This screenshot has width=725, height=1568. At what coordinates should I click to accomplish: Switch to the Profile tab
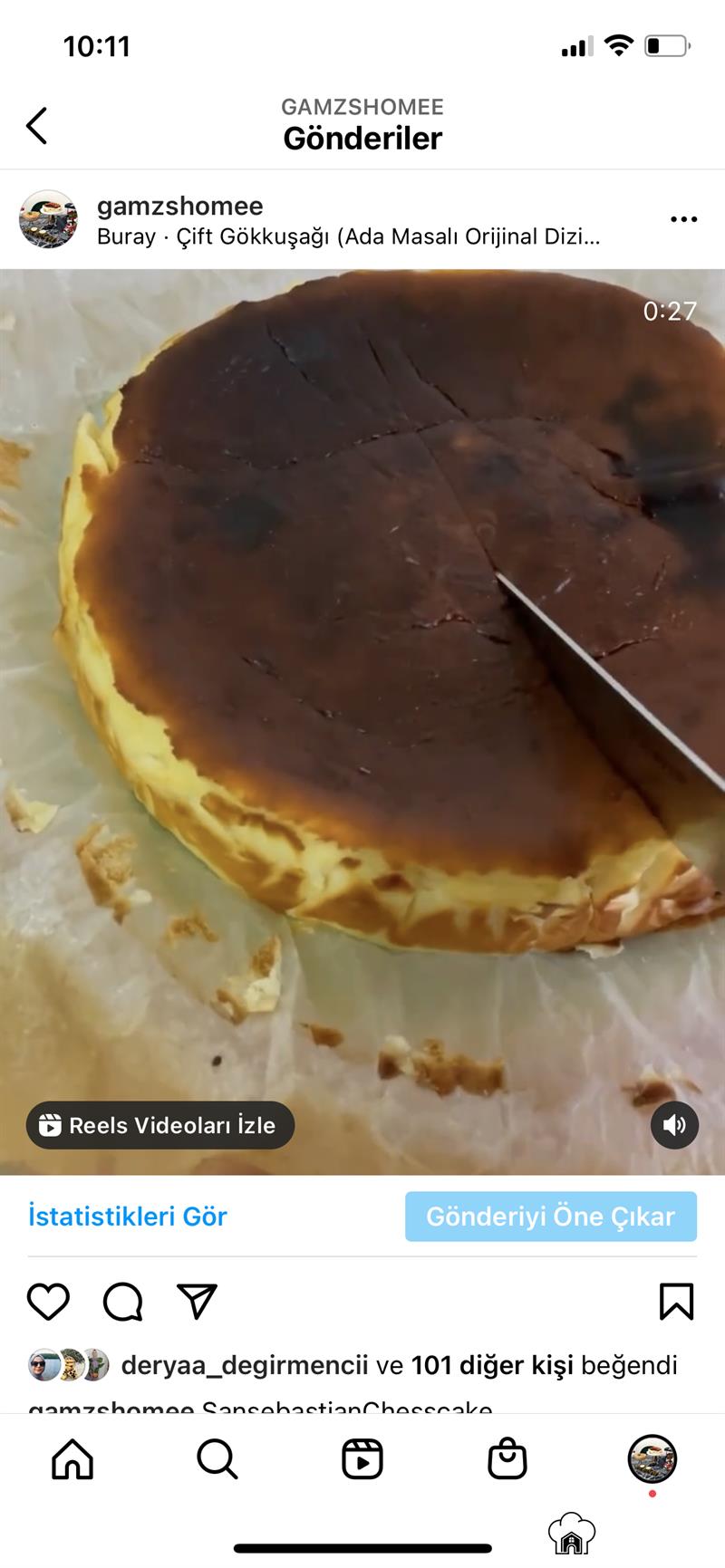point(652,1459)
